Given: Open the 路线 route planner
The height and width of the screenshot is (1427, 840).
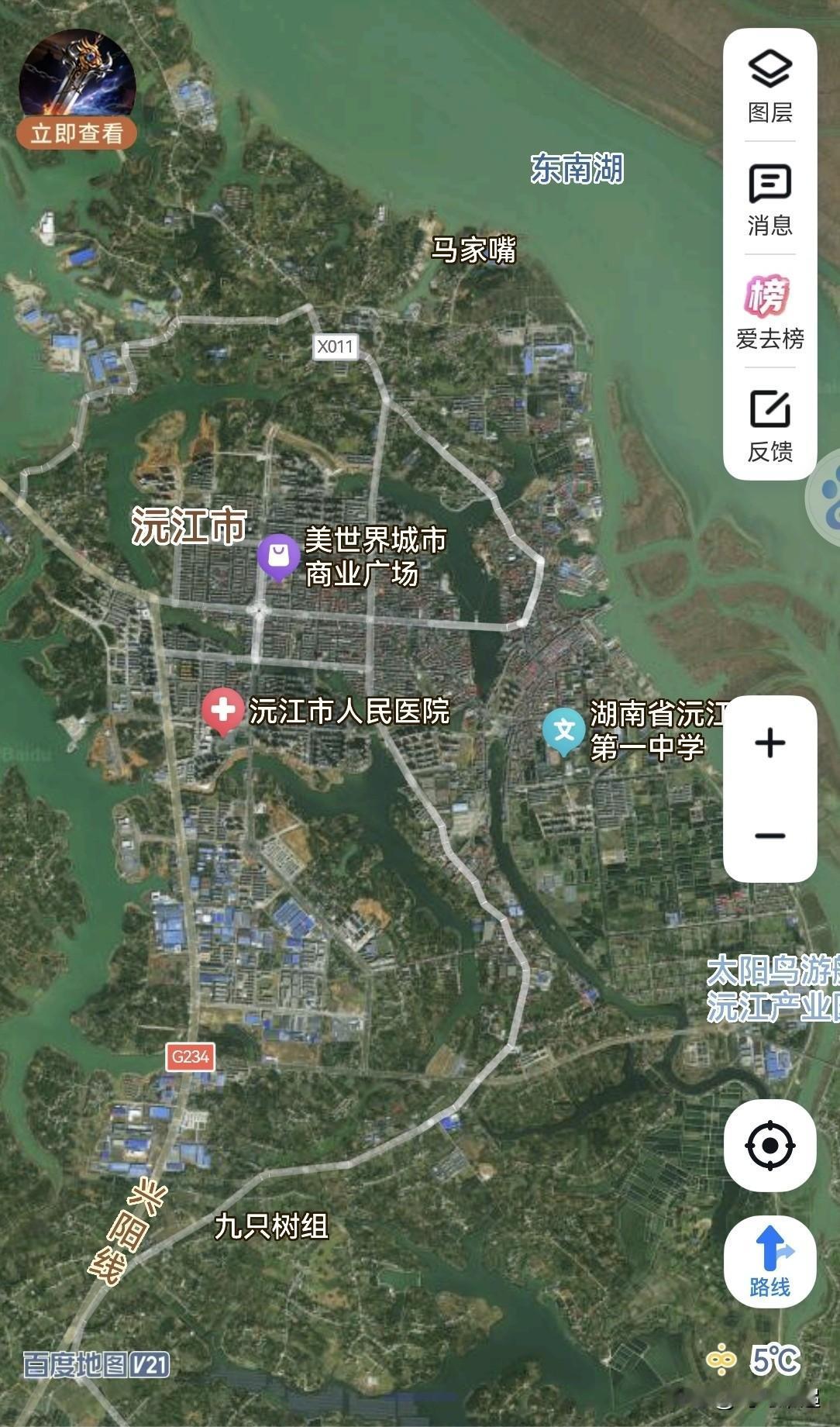Looking at the screenshot, I should click(x=769, y=1262).
